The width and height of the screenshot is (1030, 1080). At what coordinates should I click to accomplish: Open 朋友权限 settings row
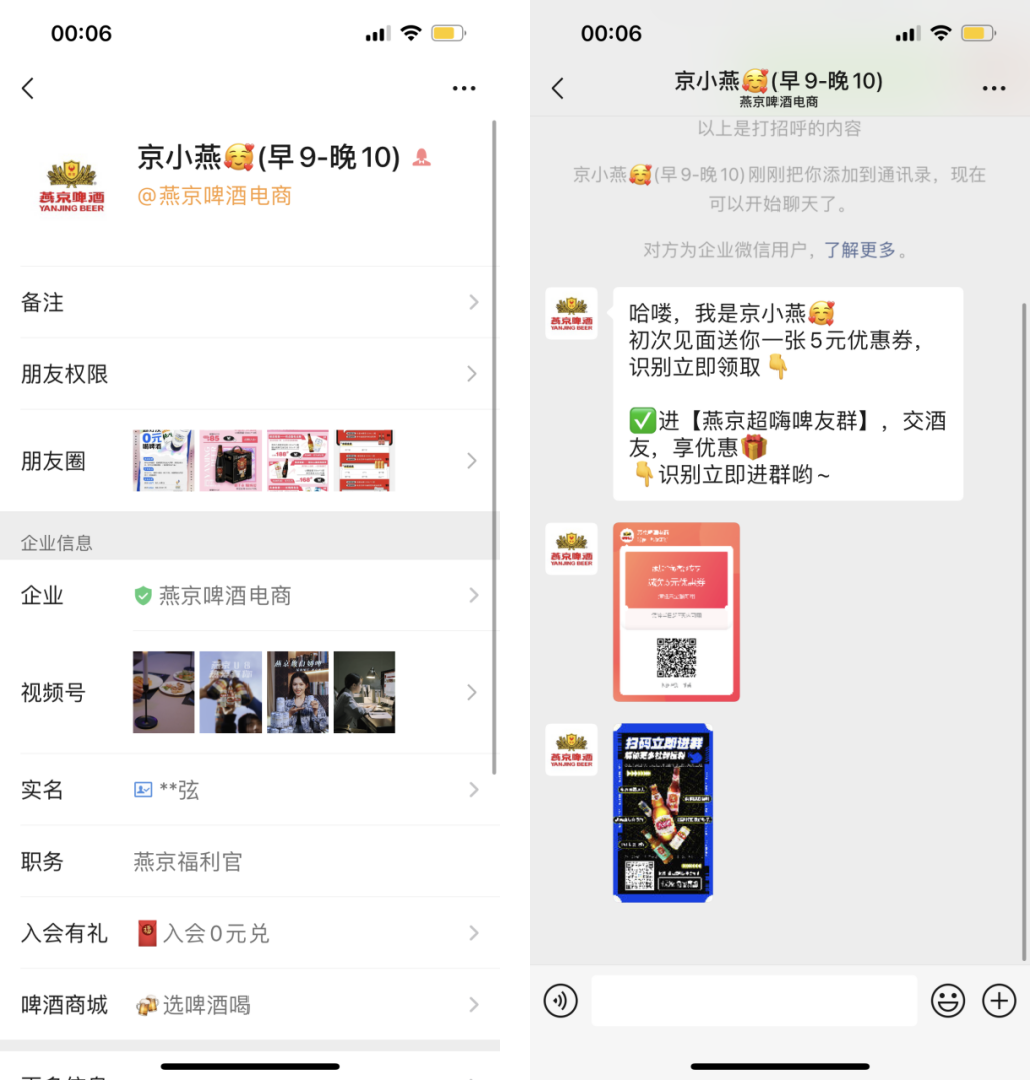pyautogui.click(x=248, y=374)
